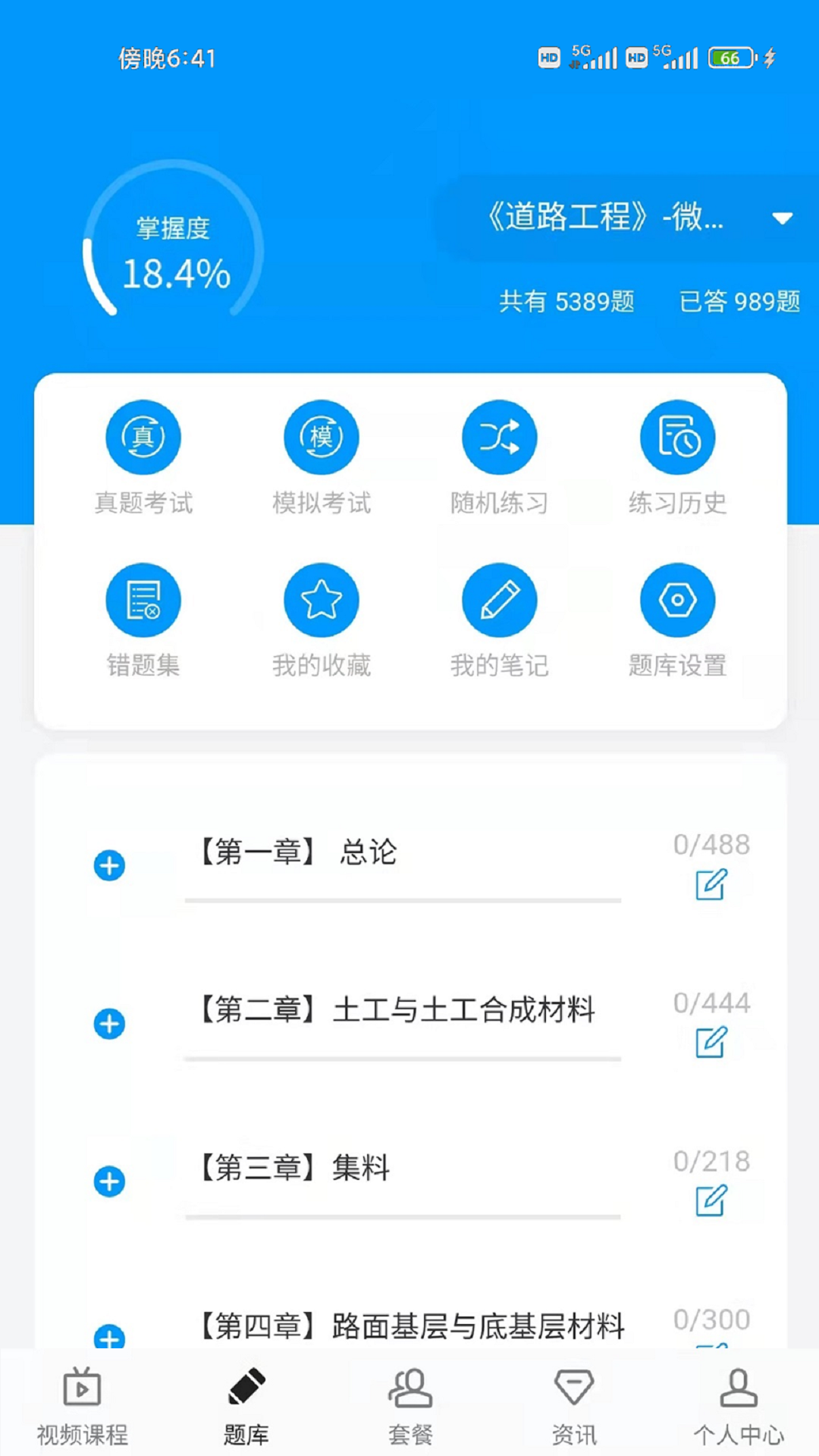
Task: Open 错题集 wrong question set
Action: [x=143, y=601]
